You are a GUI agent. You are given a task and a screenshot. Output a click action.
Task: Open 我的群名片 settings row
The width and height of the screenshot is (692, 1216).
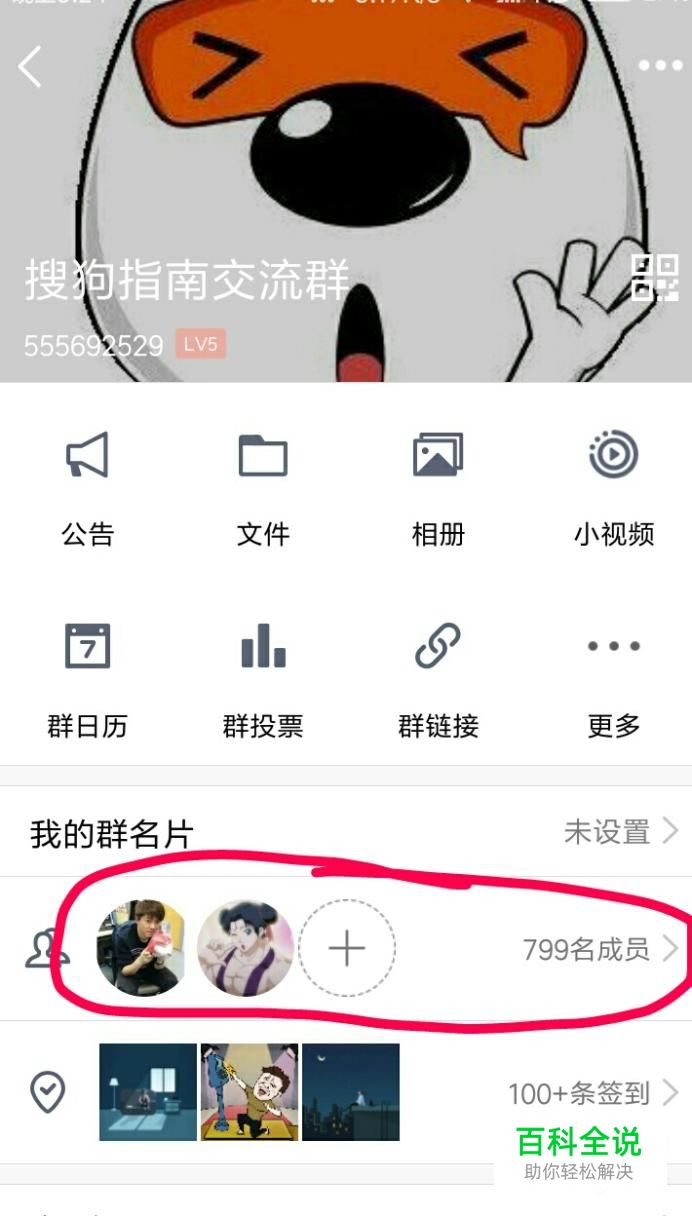coord(346,832)
